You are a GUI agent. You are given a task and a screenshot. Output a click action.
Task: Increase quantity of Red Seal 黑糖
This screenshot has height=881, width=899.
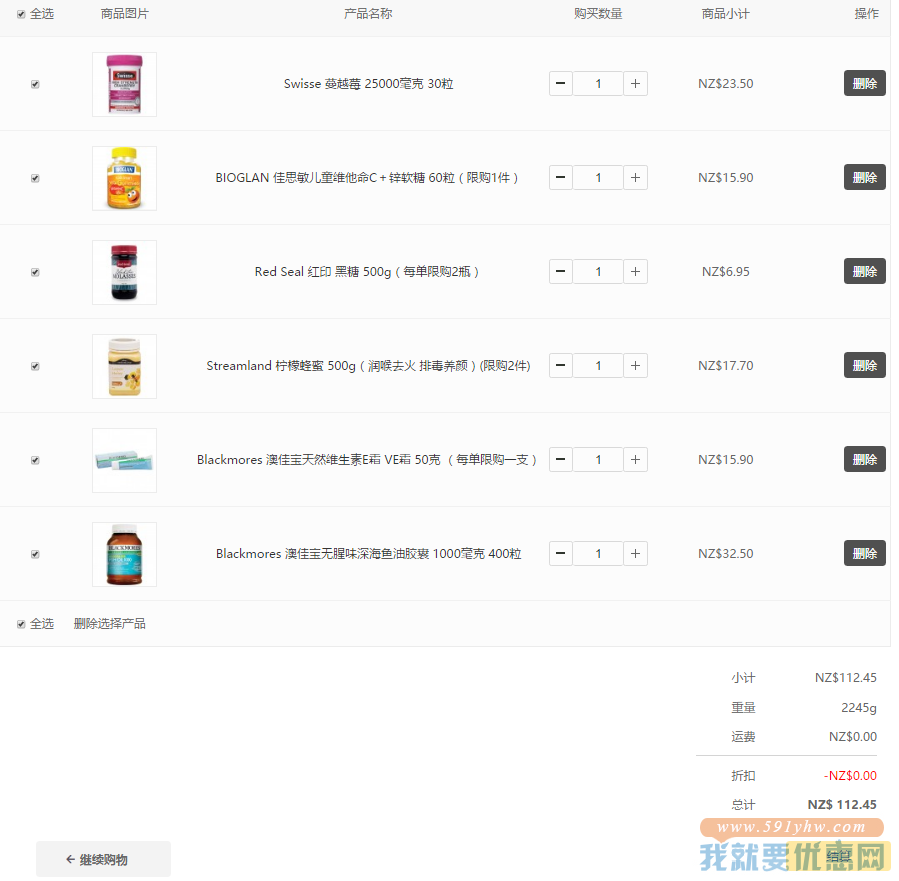pyautogui.click(x=635, y=272)
